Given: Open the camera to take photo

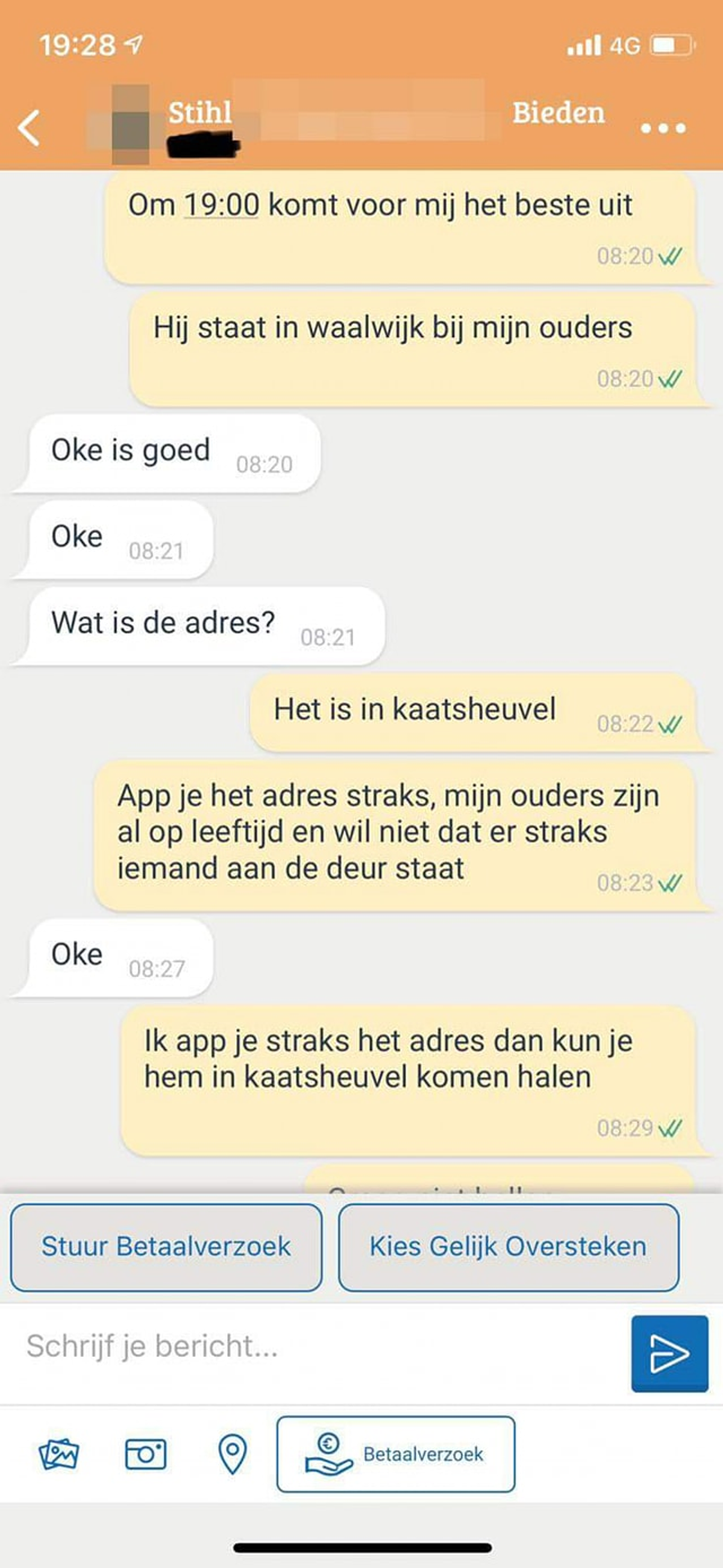Looking at the screenshot, I should point(145,1454).
